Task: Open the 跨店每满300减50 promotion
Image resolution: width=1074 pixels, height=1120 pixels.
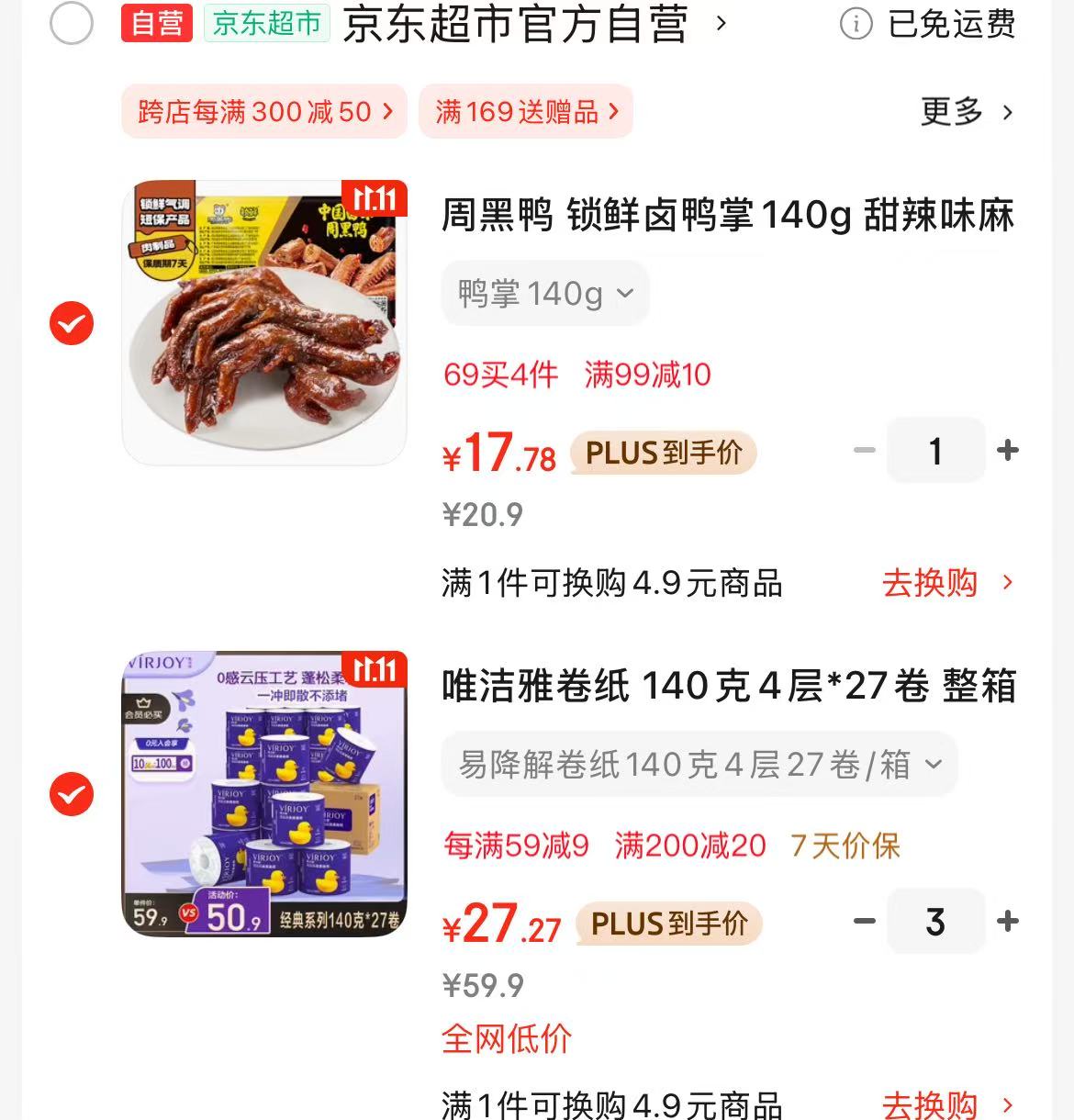Action: 264,112
